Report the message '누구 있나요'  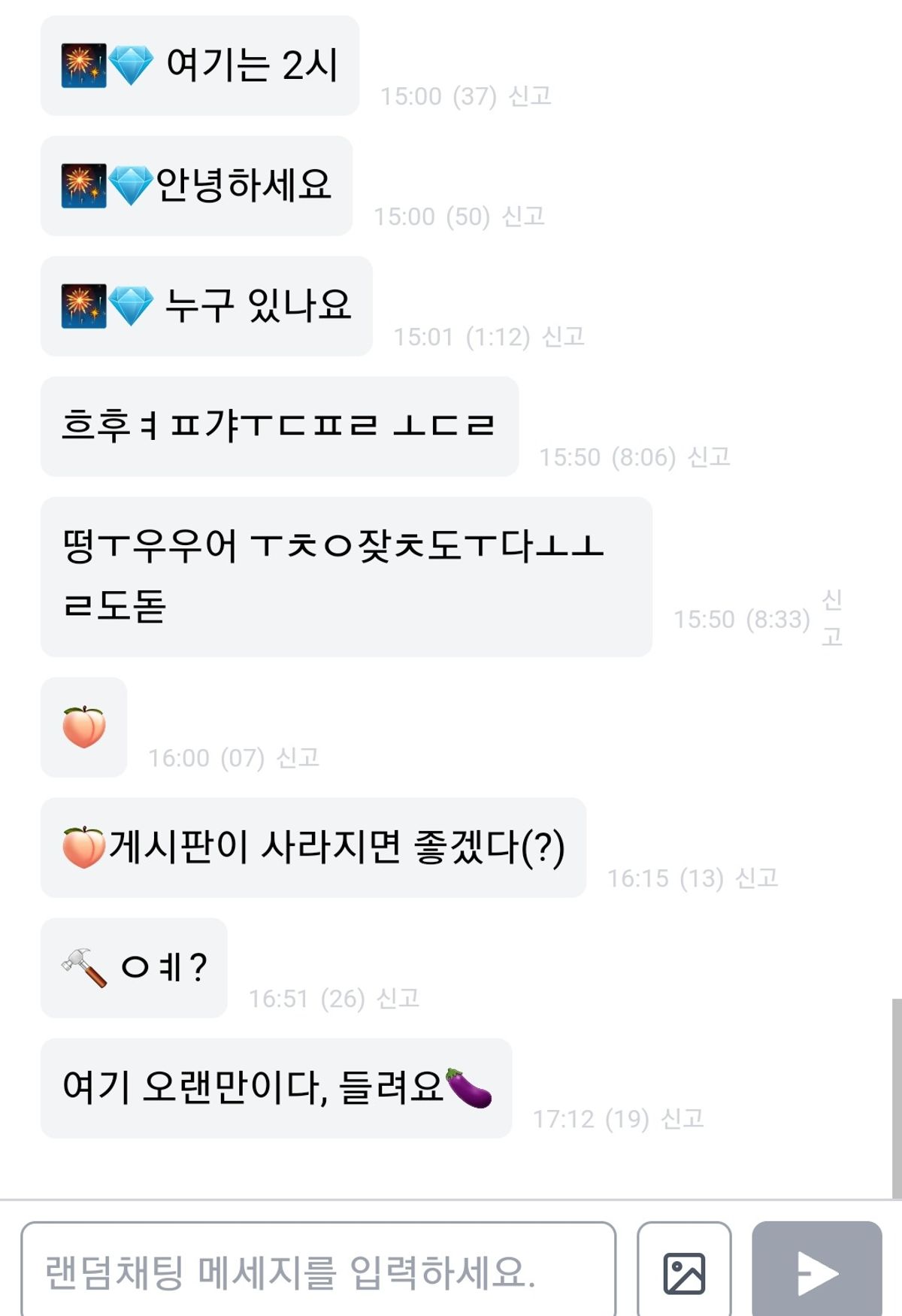click(563, 337)
